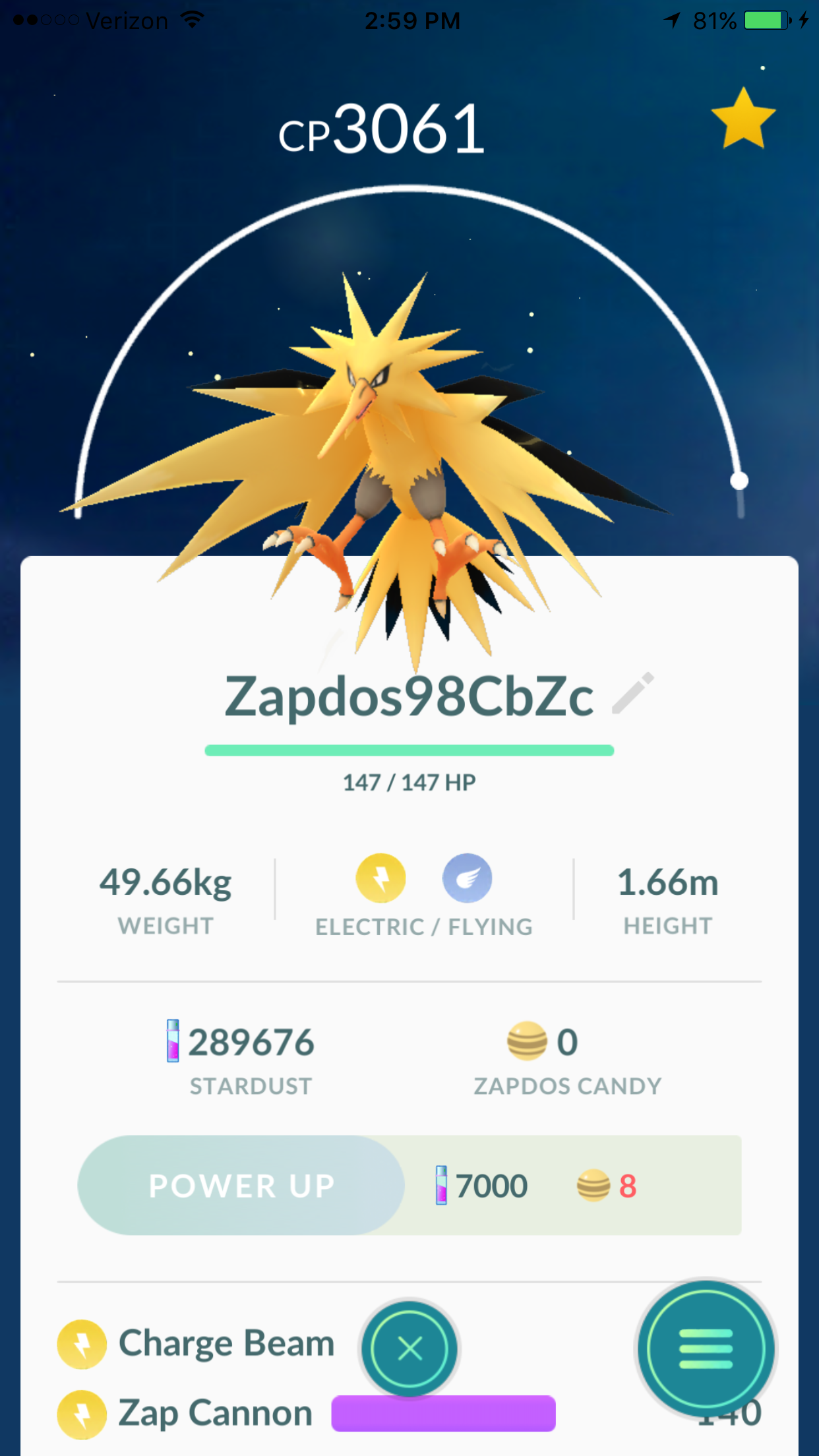Open the round menu button
819x1456 pixels.
point(706,1348)
